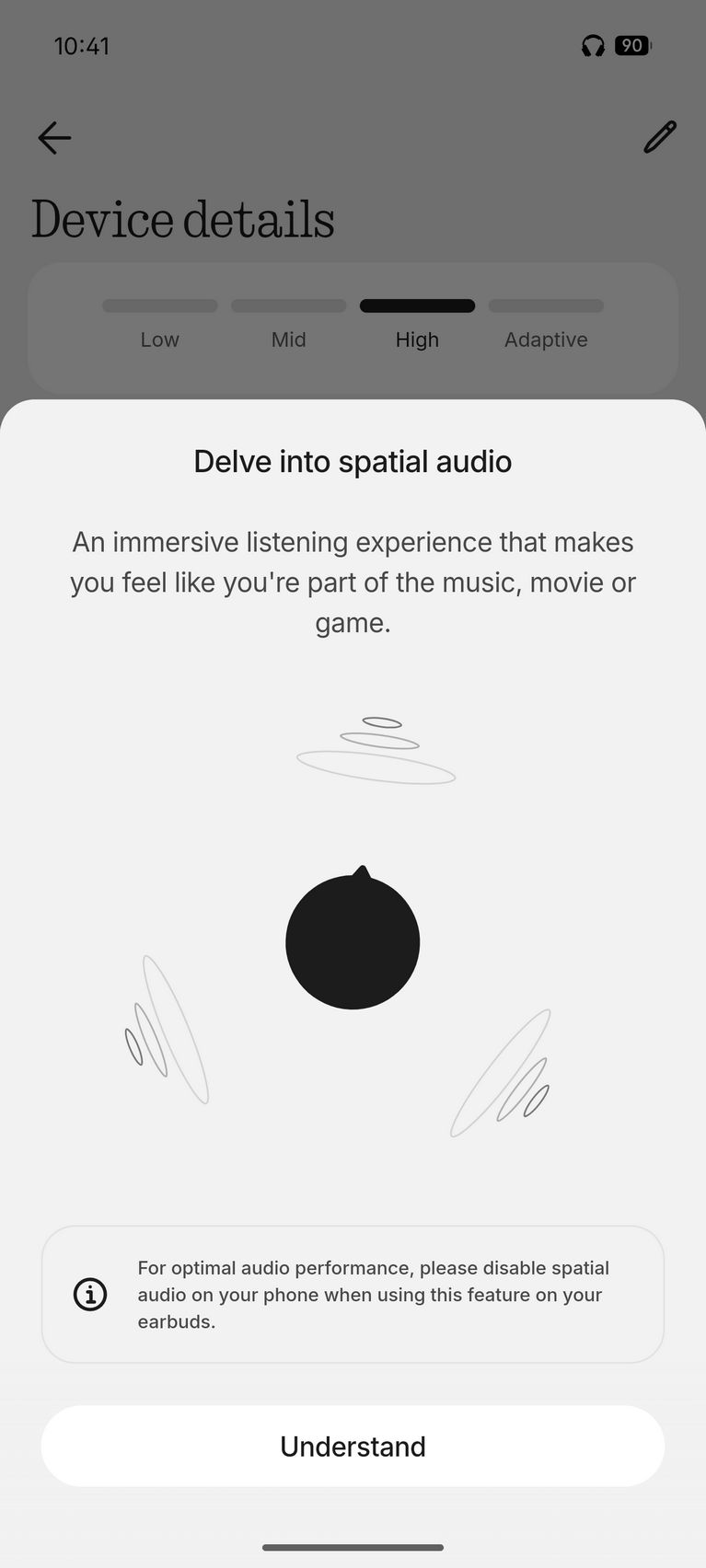Select the Low level
Viewport: 706px width, 1568px height.
coord(160,323)
